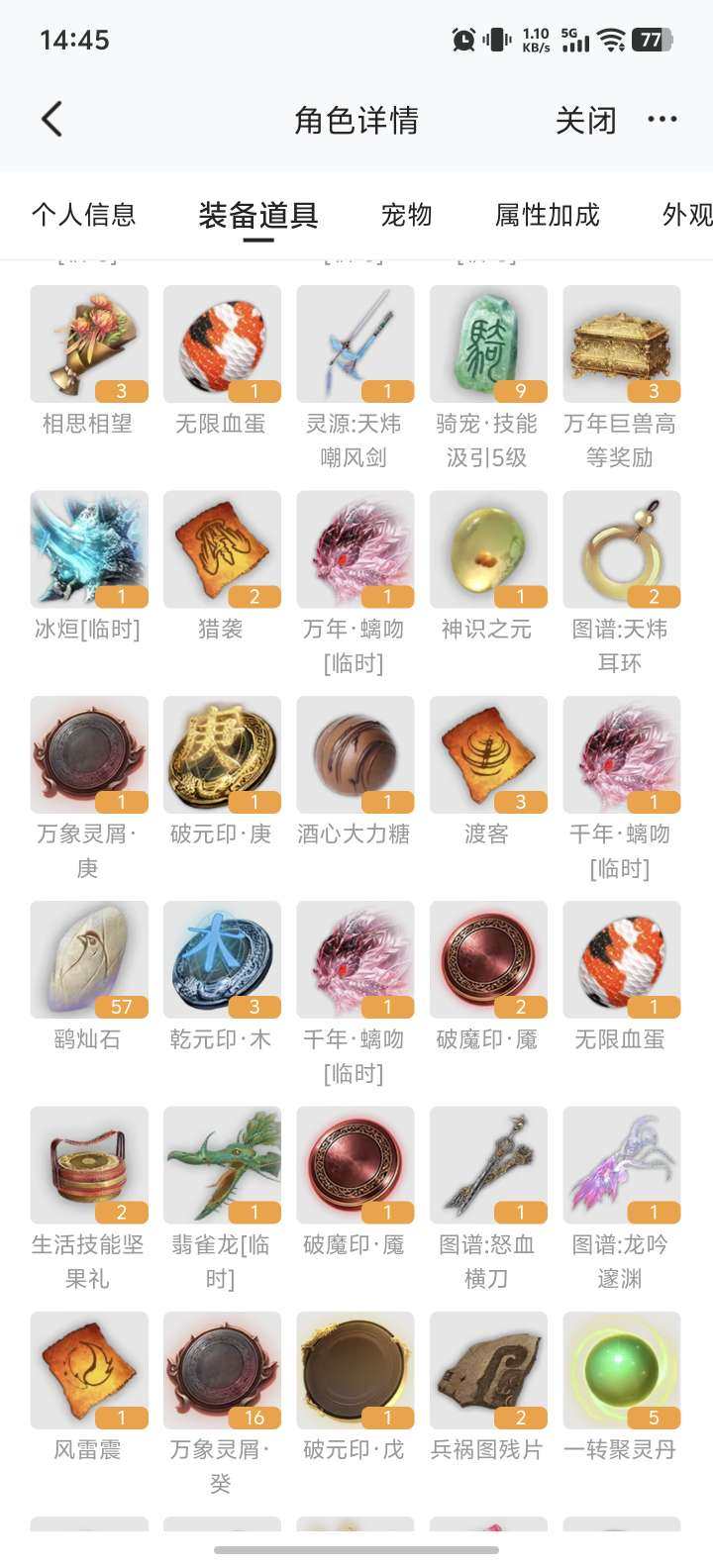Switch to the 宠物 tab
This screenshot has height=1568, width=713.
[405, 215]
